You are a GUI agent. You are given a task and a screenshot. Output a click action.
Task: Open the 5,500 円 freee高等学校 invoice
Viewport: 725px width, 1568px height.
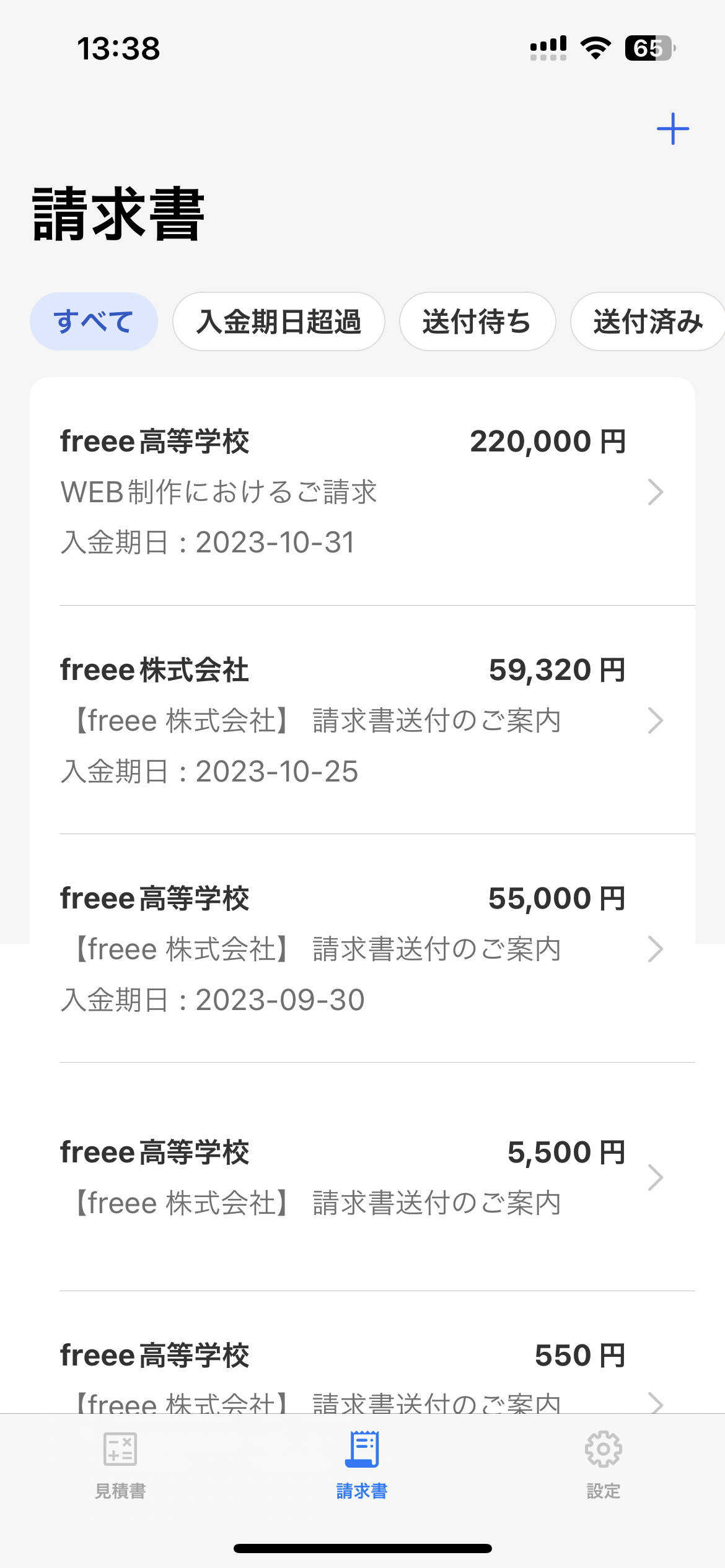click(362, 1177)
